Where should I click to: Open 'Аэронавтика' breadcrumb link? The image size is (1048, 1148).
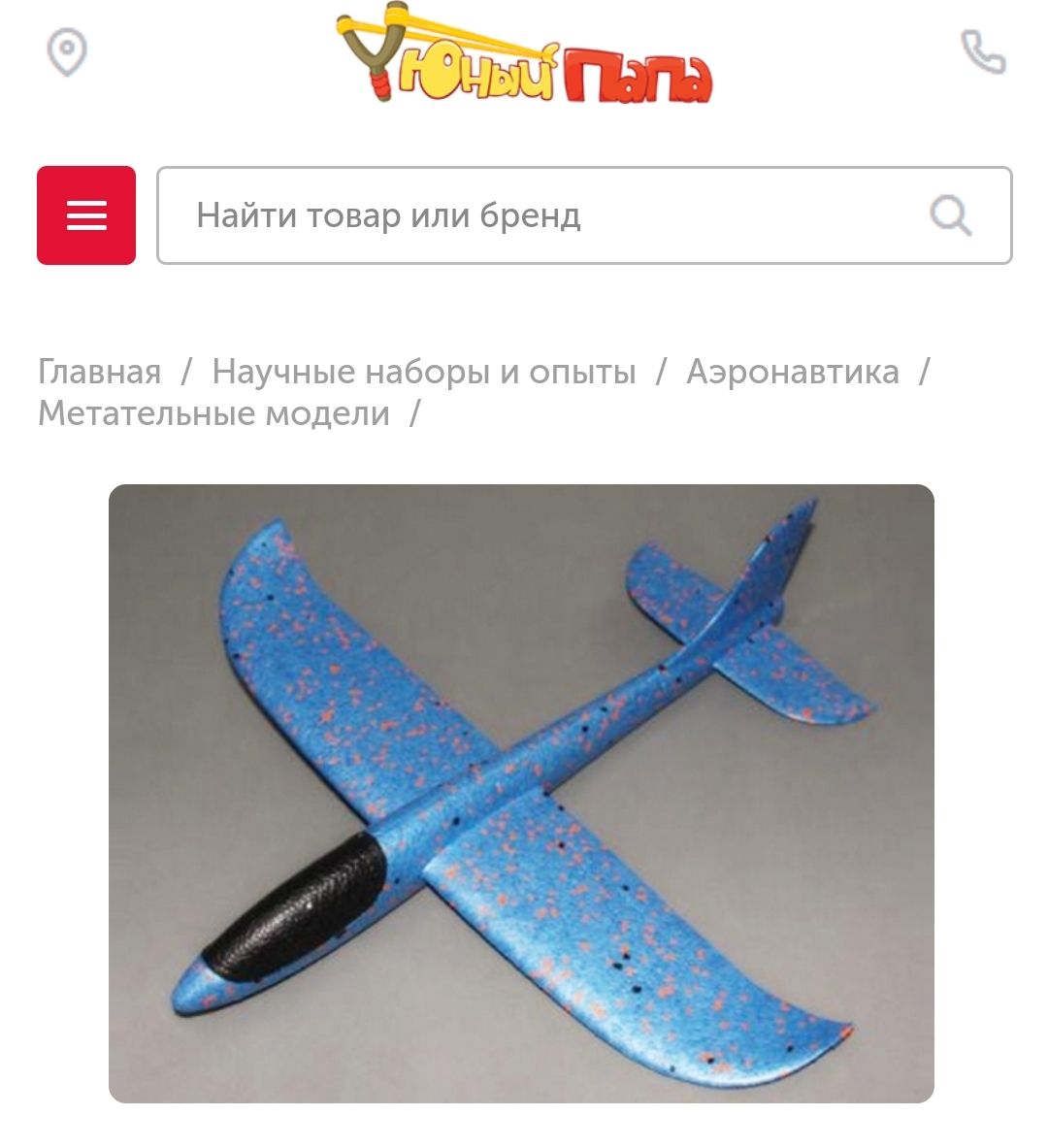[x=792, y=372]
